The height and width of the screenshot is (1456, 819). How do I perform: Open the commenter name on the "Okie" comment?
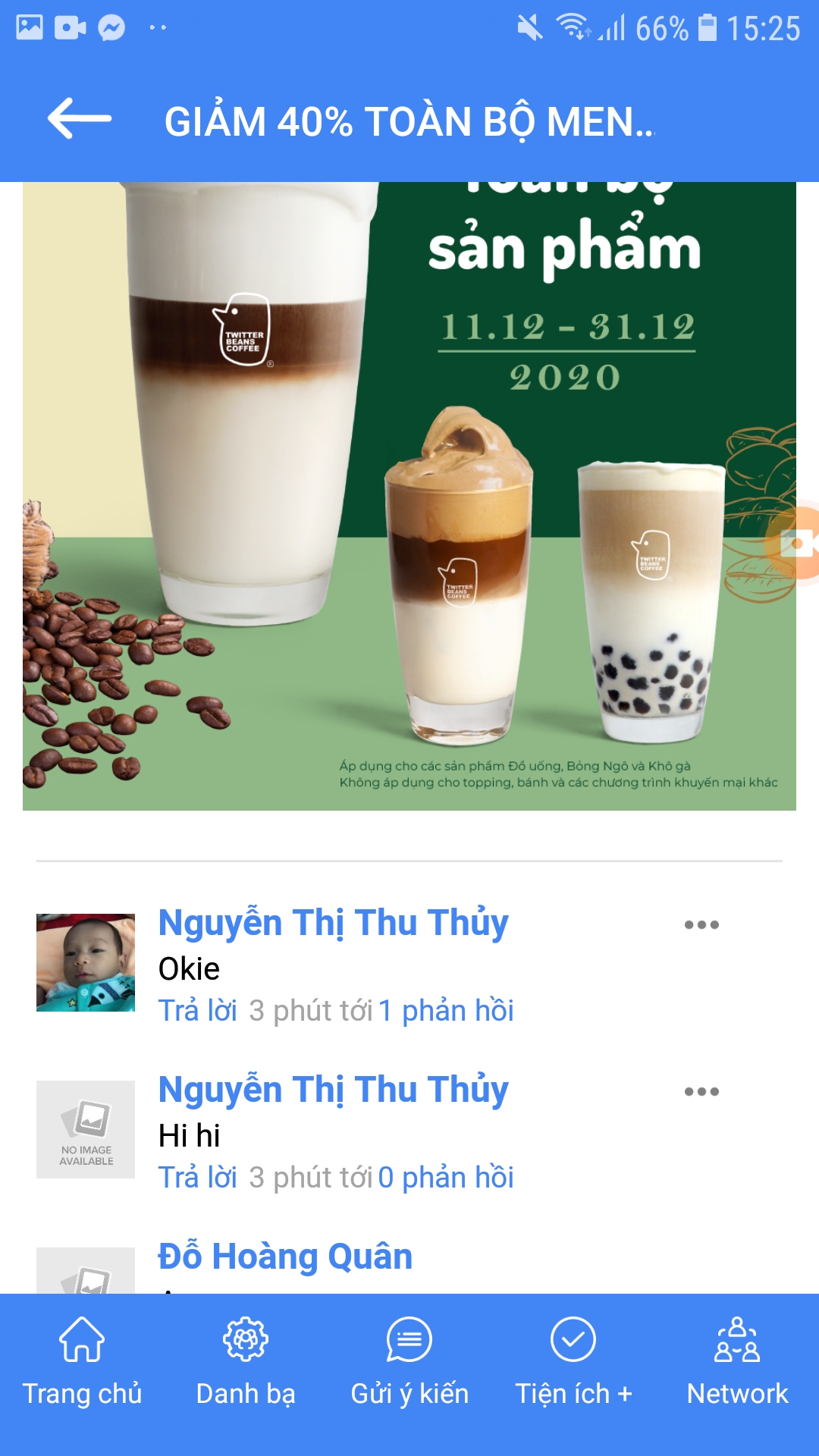point(333,923)
